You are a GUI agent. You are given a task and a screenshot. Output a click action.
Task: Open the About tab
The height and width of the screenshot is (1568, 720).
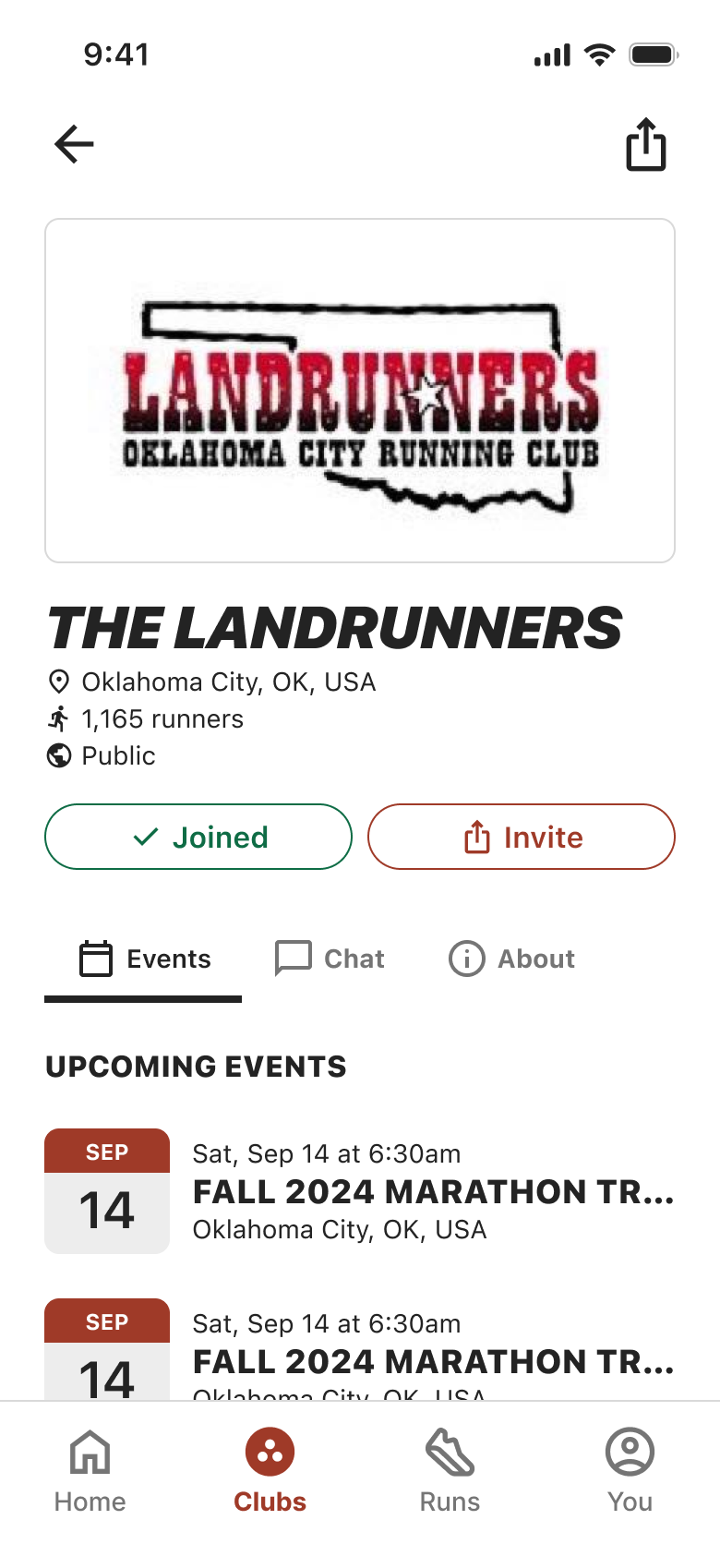coord(511,959)
